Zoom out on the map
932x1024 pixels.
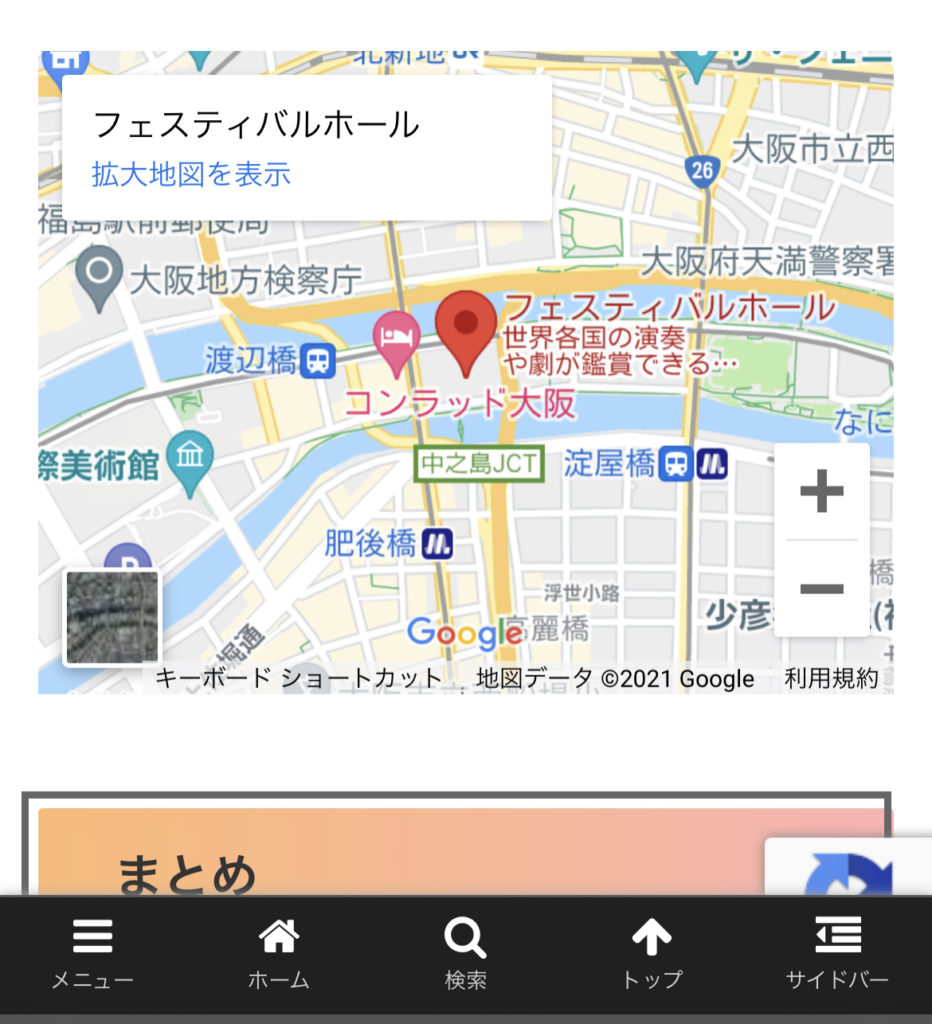822,588
